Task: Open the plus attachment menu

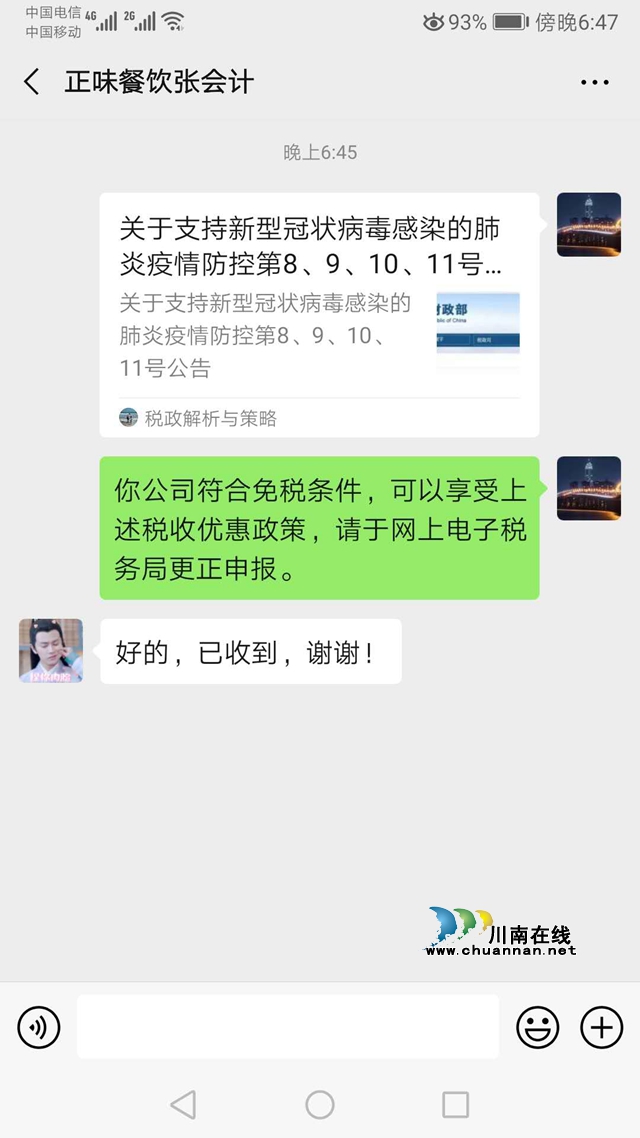Action: [x=602, y=1027]
